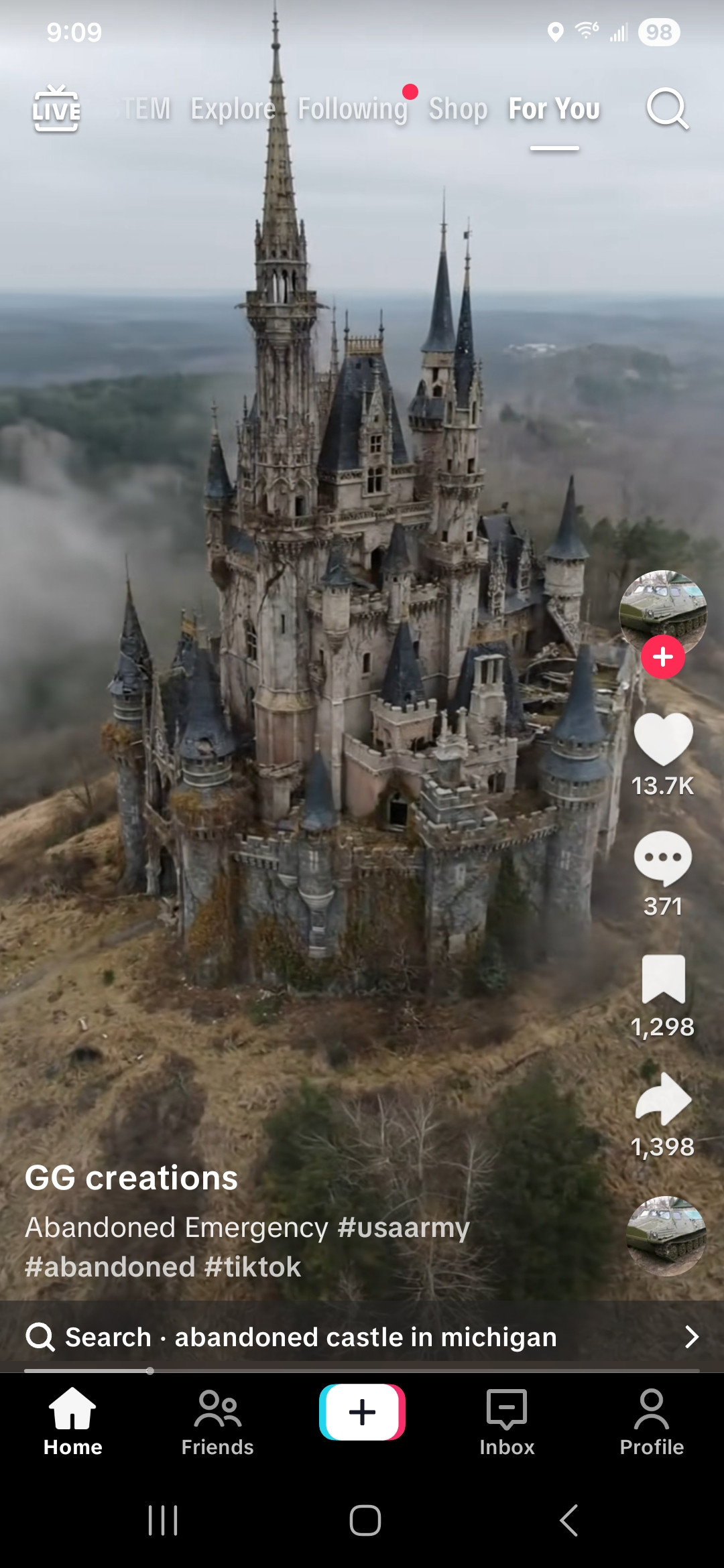Follow GG creations with the plus button
Viewport: 724px width, 1568px height.
pos(662,657)
